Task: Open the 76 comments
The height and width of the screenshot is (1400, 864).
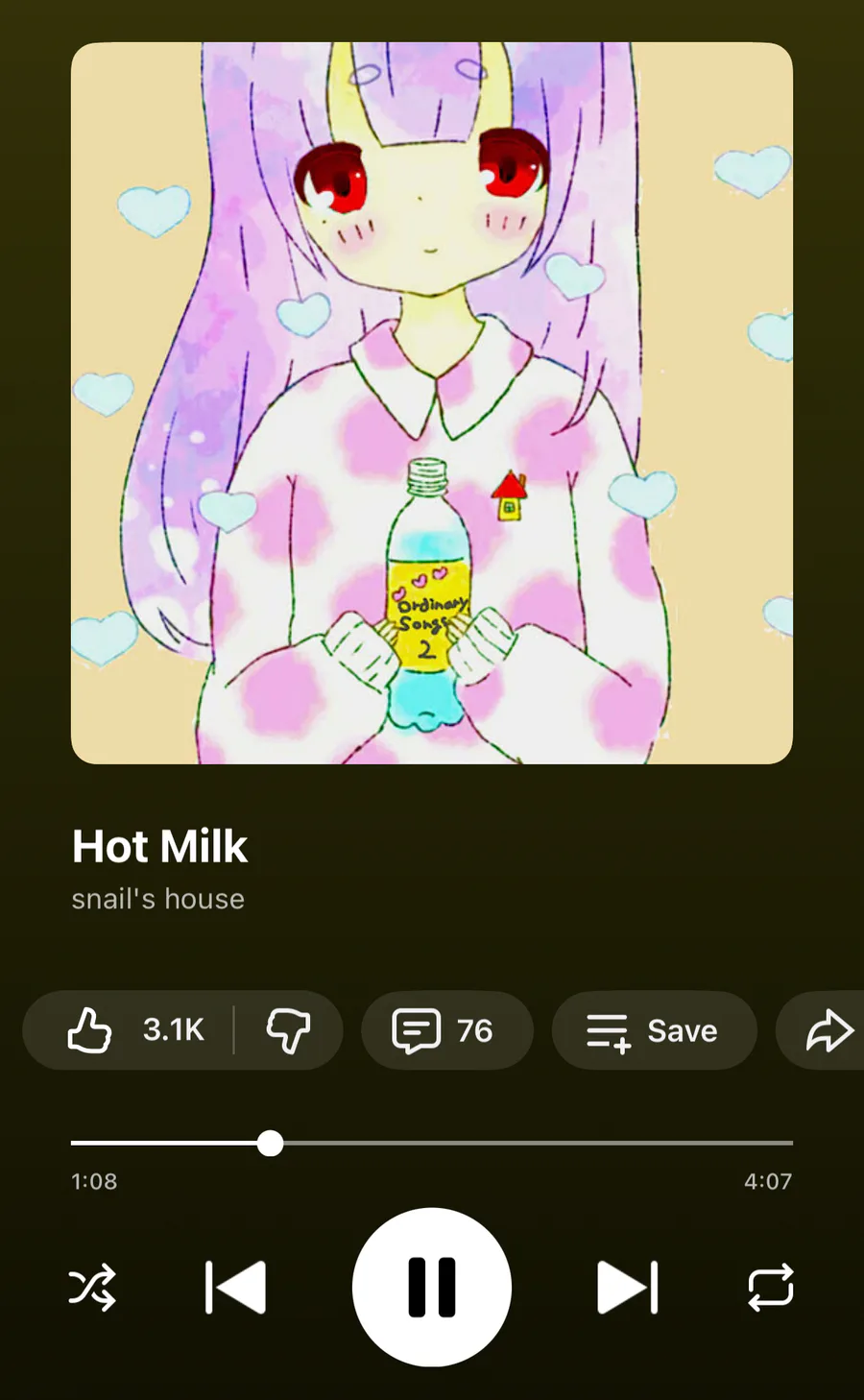Action: (445, 1030)
